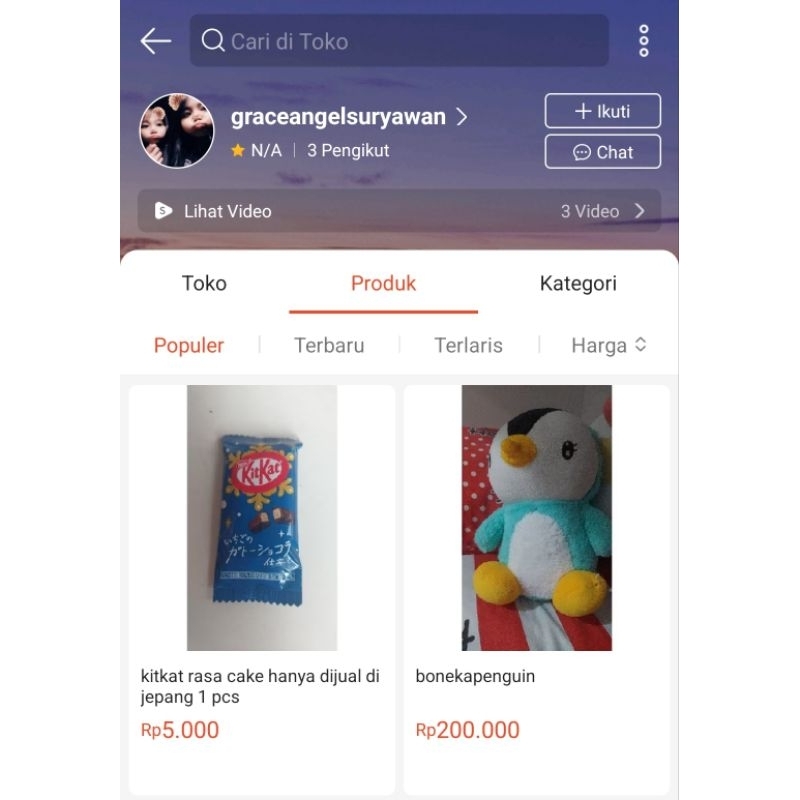This screenshot has width=800, height=800.
Task: Sort products by Populer
Action: click(x=189, y=345)
